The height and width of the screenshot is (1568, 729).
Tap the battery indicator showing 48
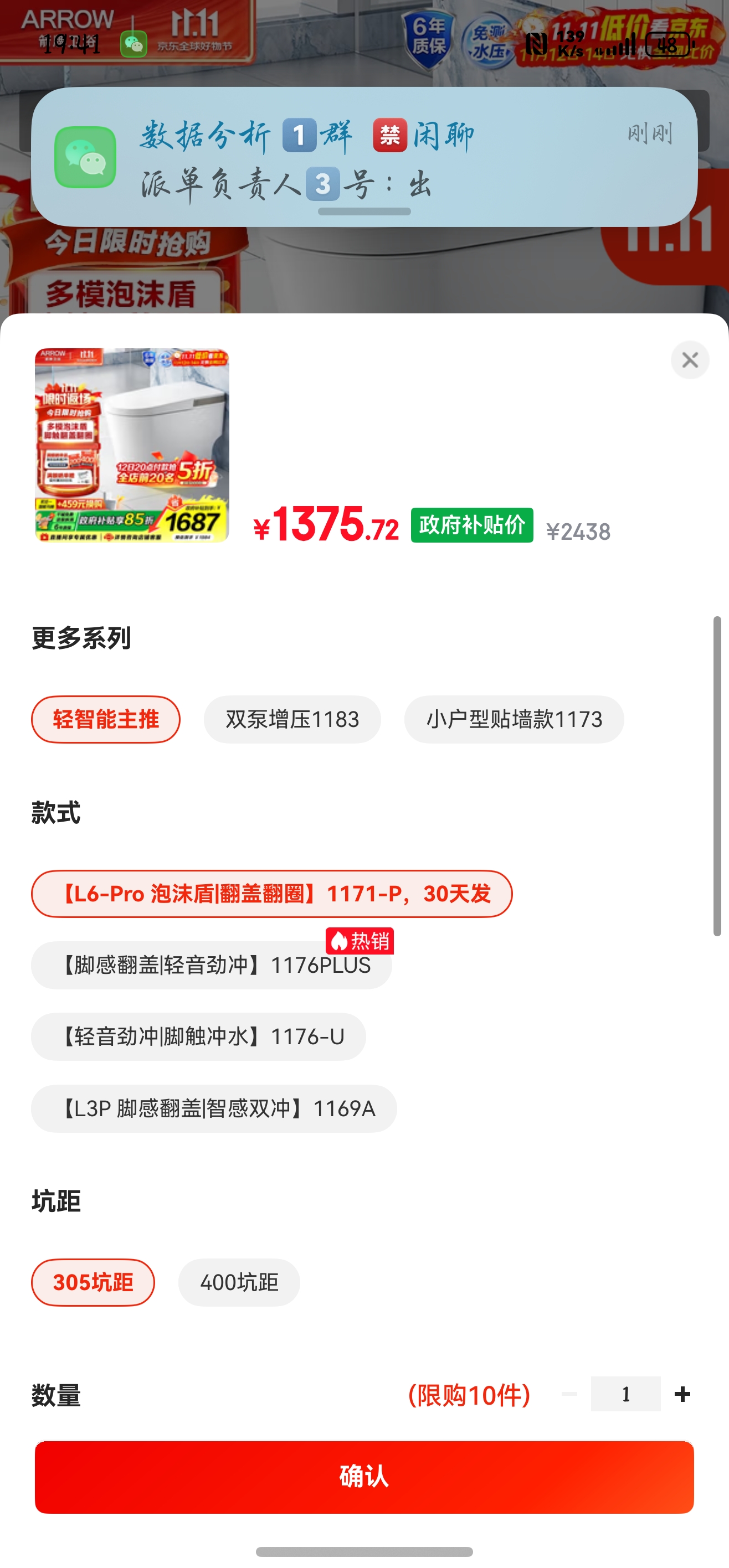tap(667, 44)
